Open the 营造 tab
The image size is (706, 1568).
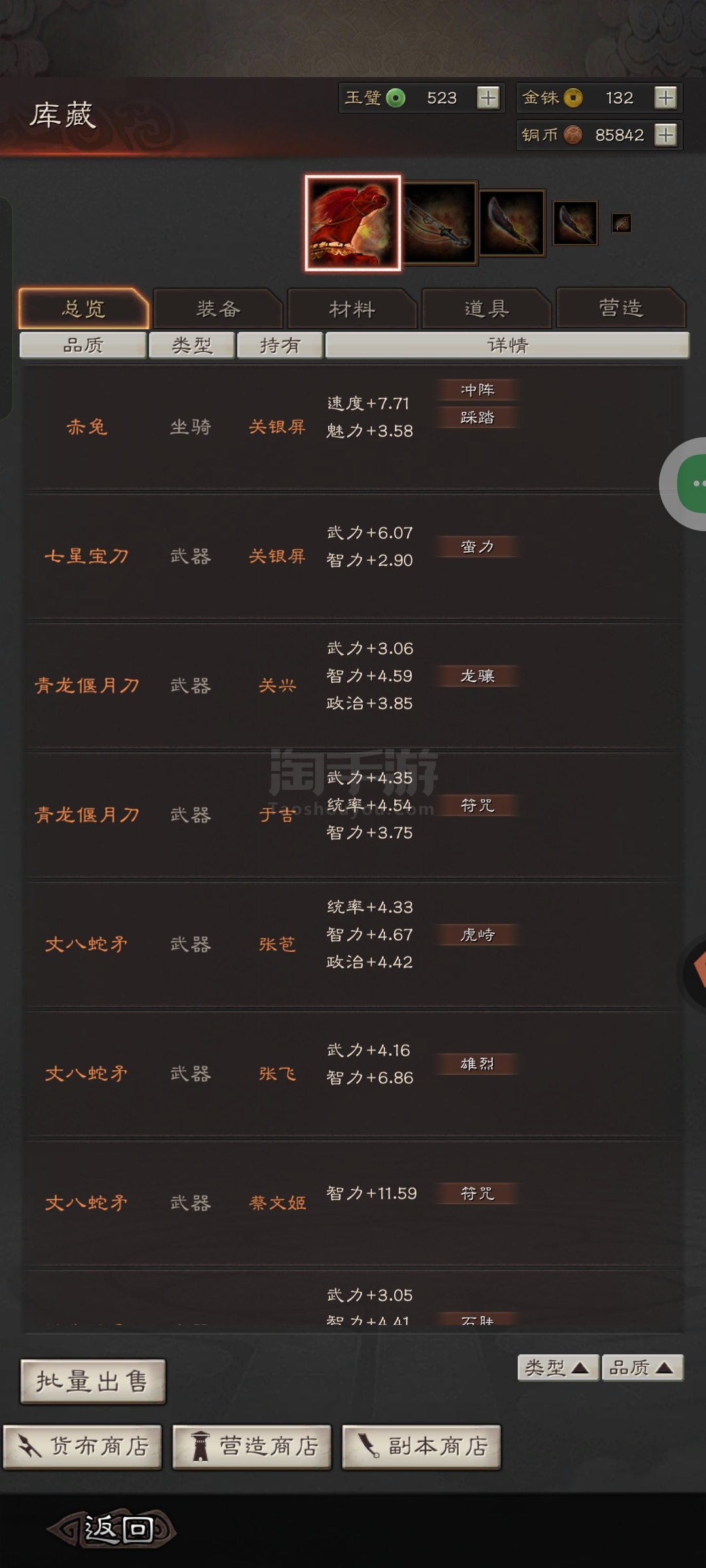click(x=621, y=308)
